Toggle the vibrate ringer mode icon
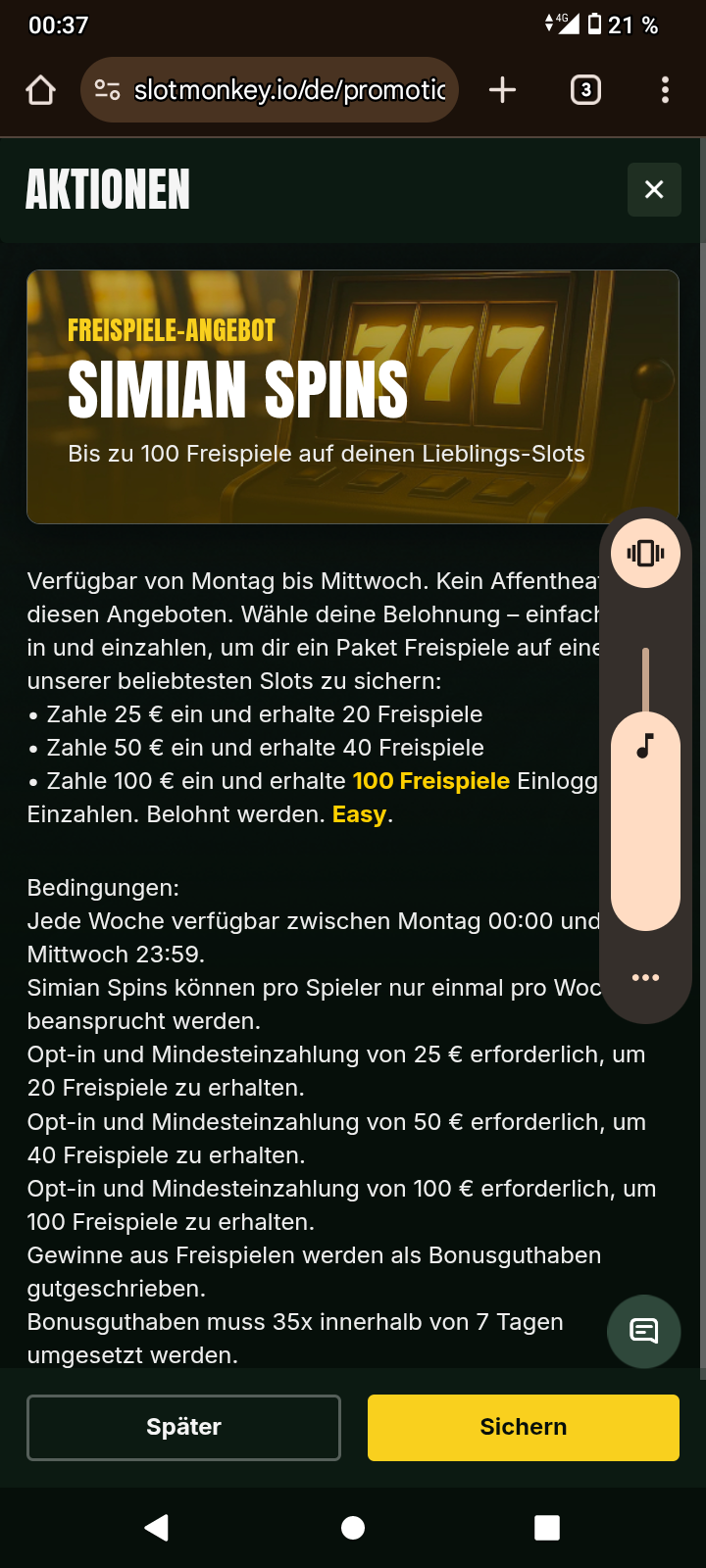The image size is (706, 1568). 645,554
